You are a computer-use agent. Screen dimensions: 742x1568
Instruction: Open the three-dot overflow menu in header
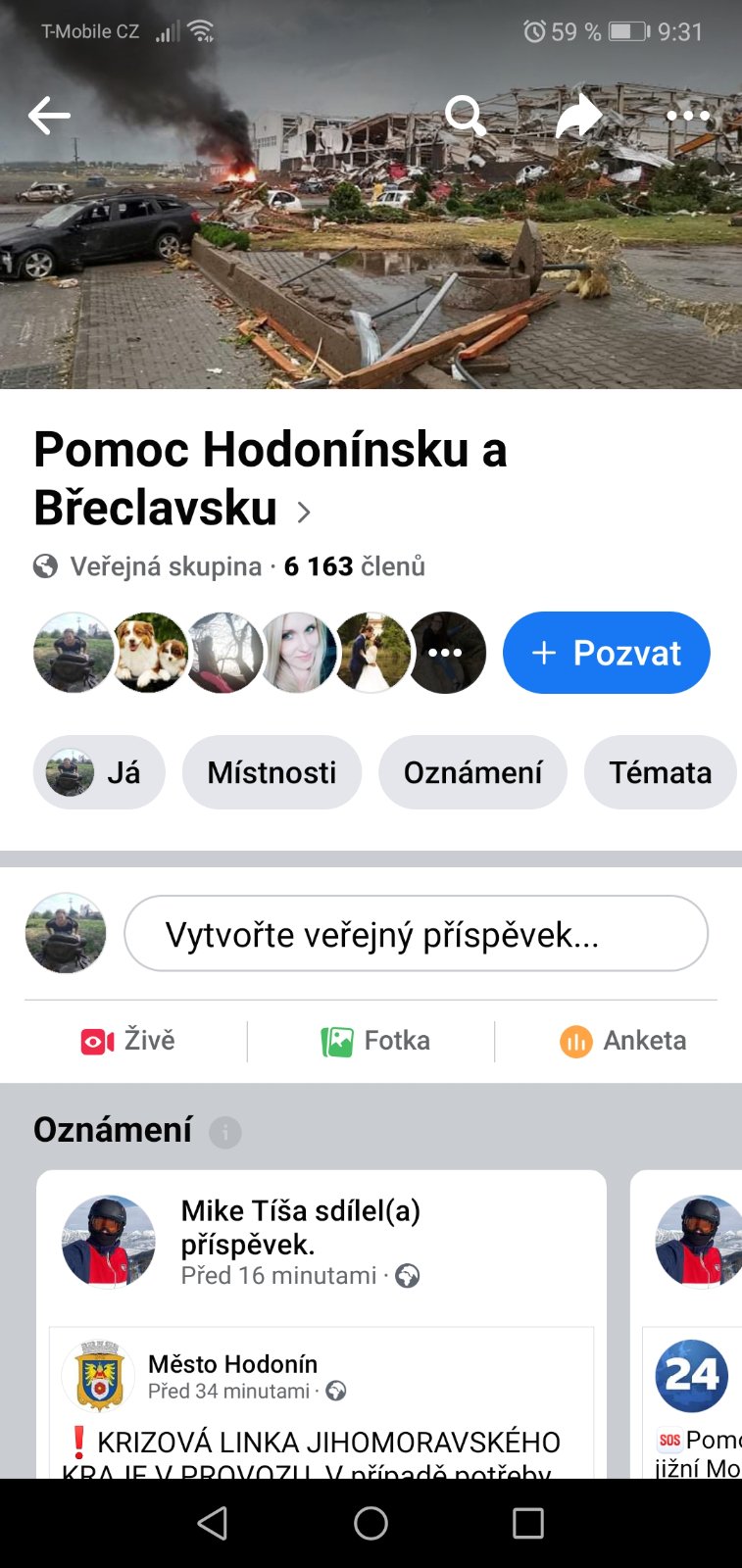coord(688,116)
